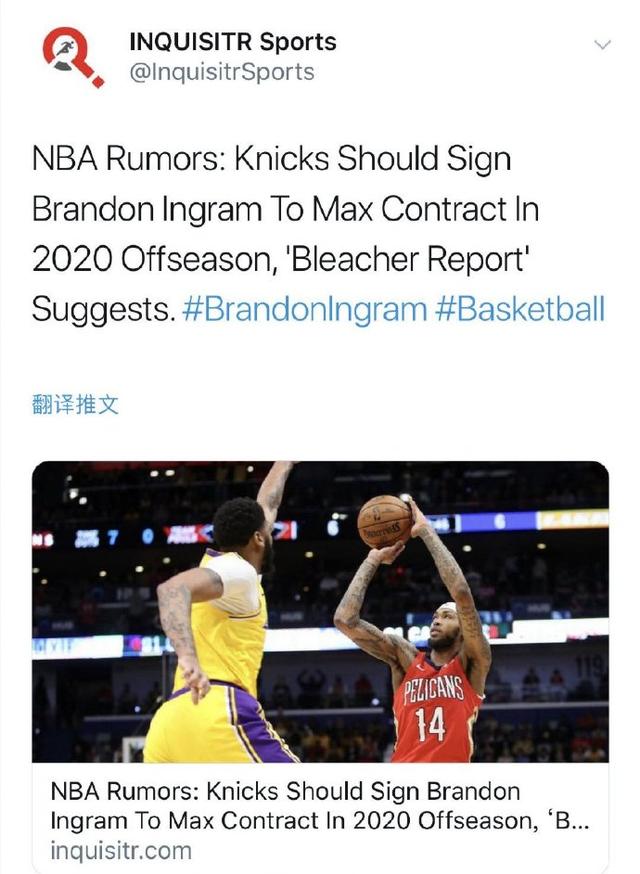Image resolution: width=640 pixels, height=874 pixels.
Task: Tap 翻译推文 to translate the tweet
Action: coord(76,405)
